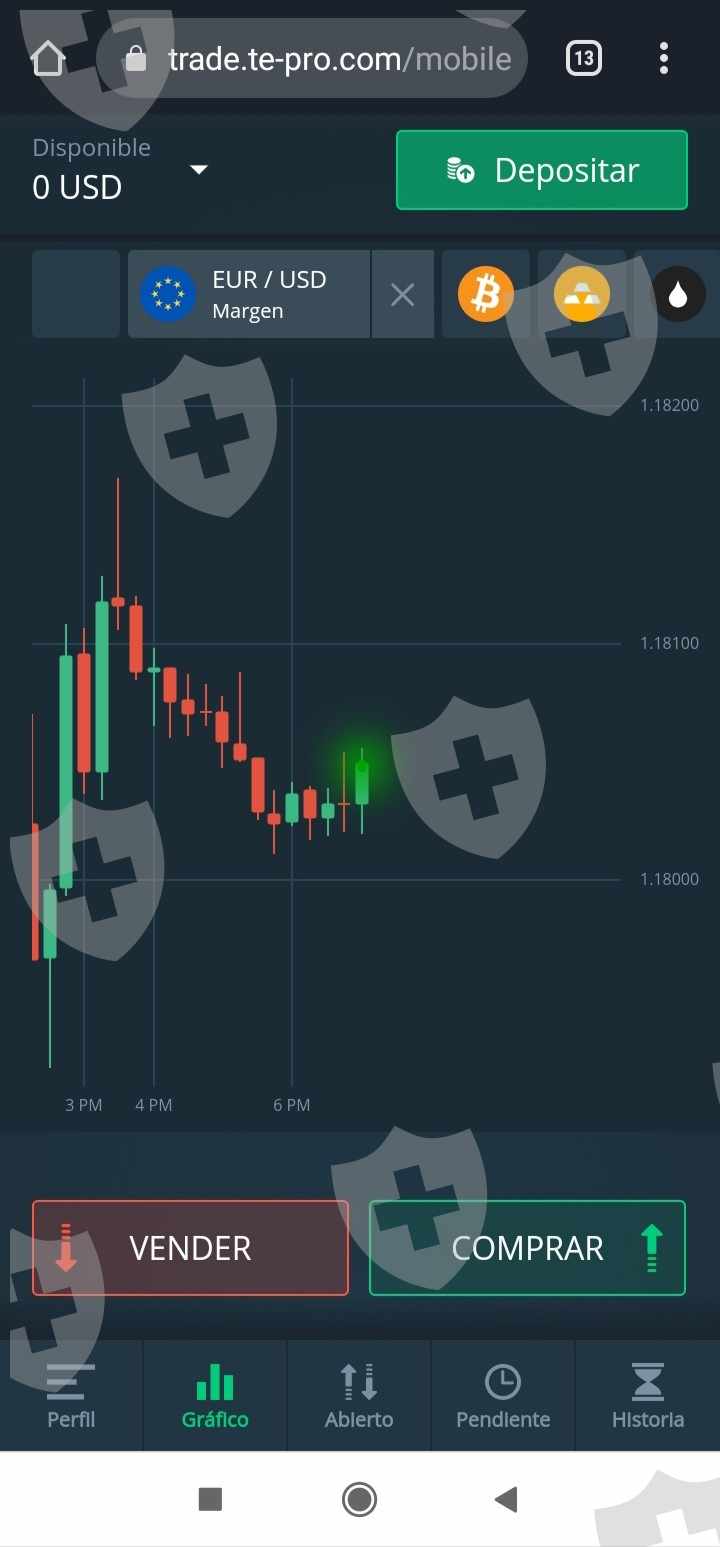The height and width of the screenshot is (1547, 720).
Task: Open the browser overflow menu
Action: 663,59
